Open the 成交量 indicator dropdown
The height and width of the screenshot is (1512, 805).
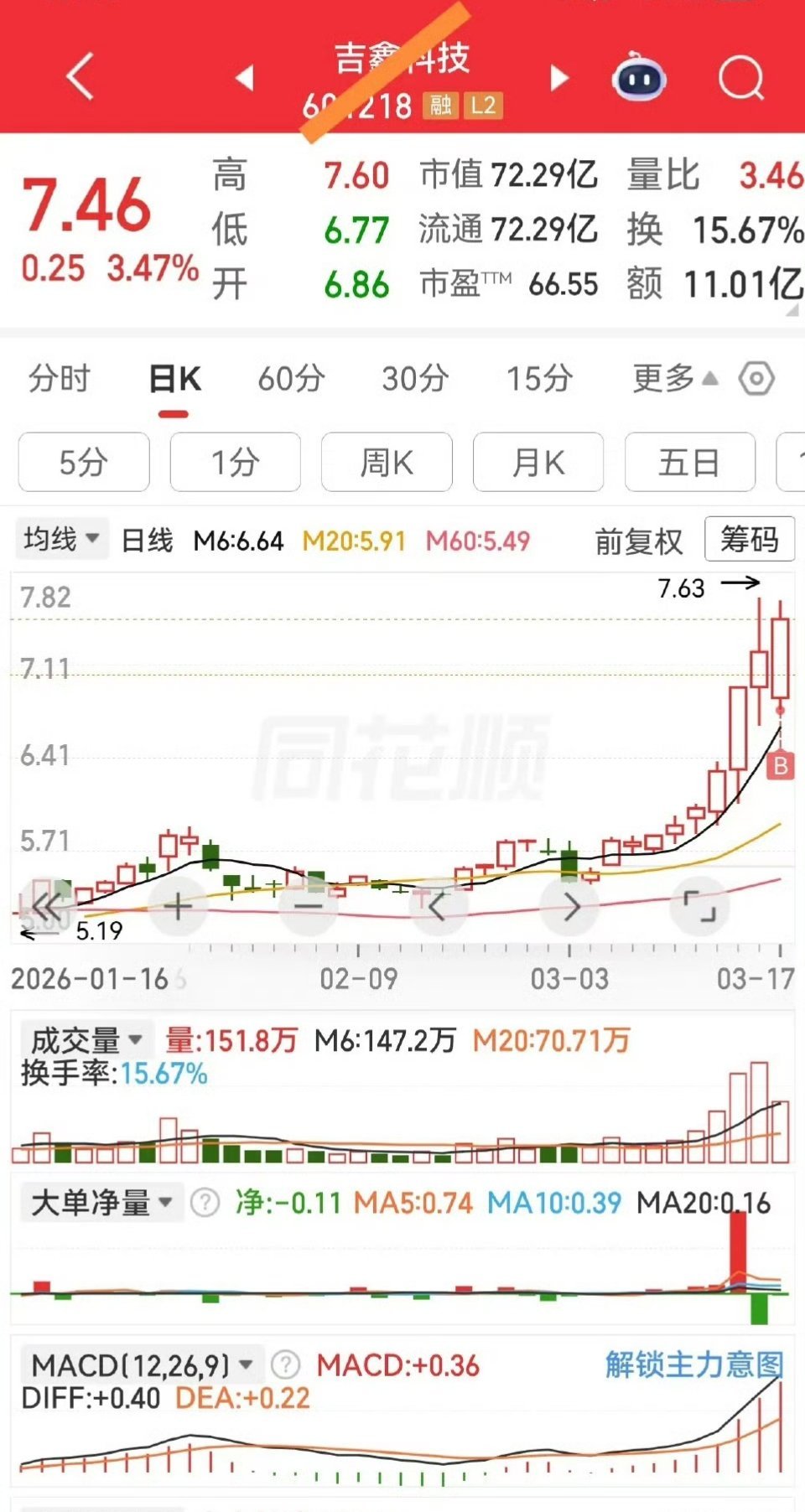point(86,1040)
